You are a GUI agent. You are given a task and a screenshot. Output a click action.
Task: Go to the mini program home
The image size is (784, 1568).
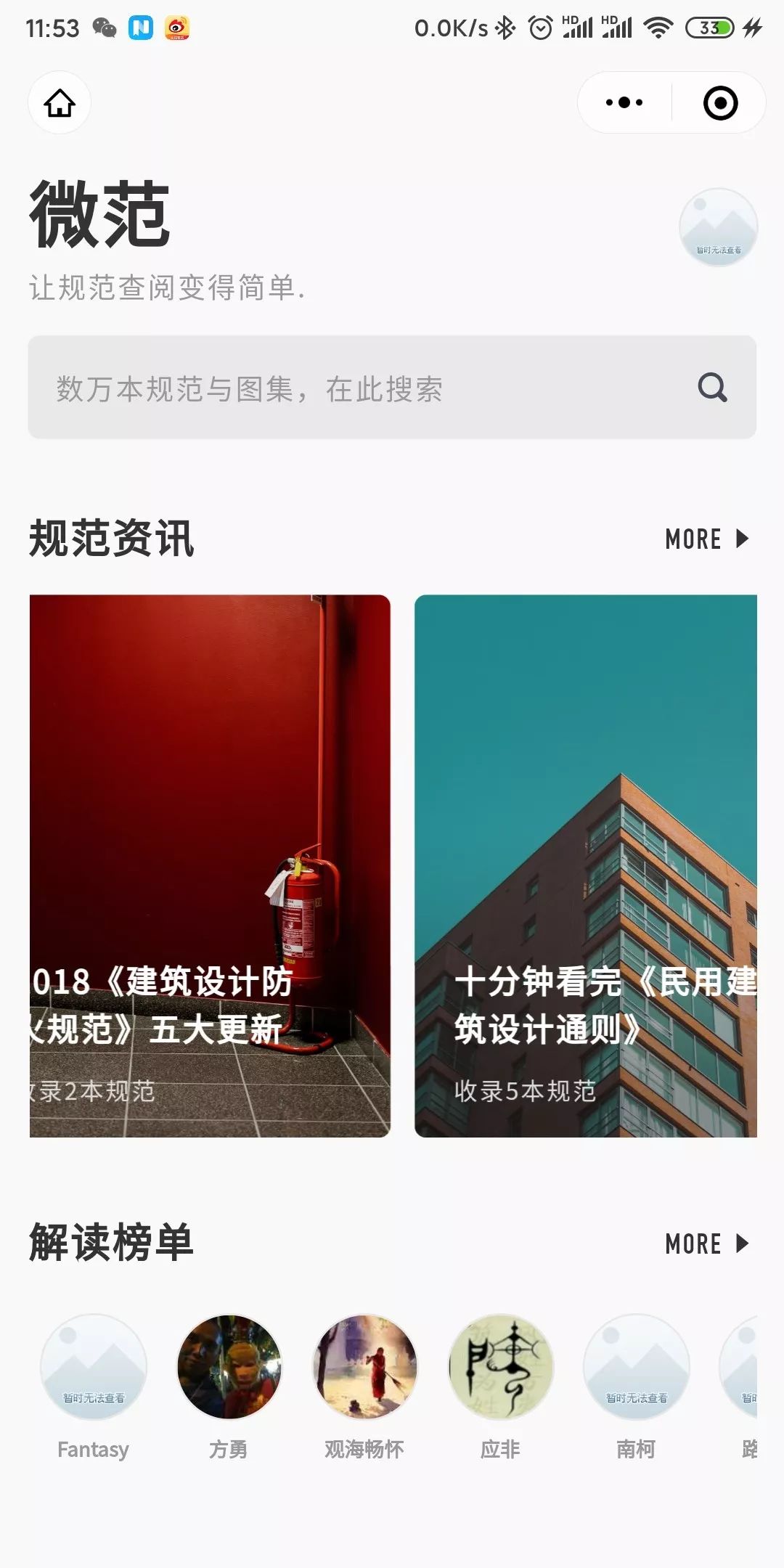(x=60, y=103)
